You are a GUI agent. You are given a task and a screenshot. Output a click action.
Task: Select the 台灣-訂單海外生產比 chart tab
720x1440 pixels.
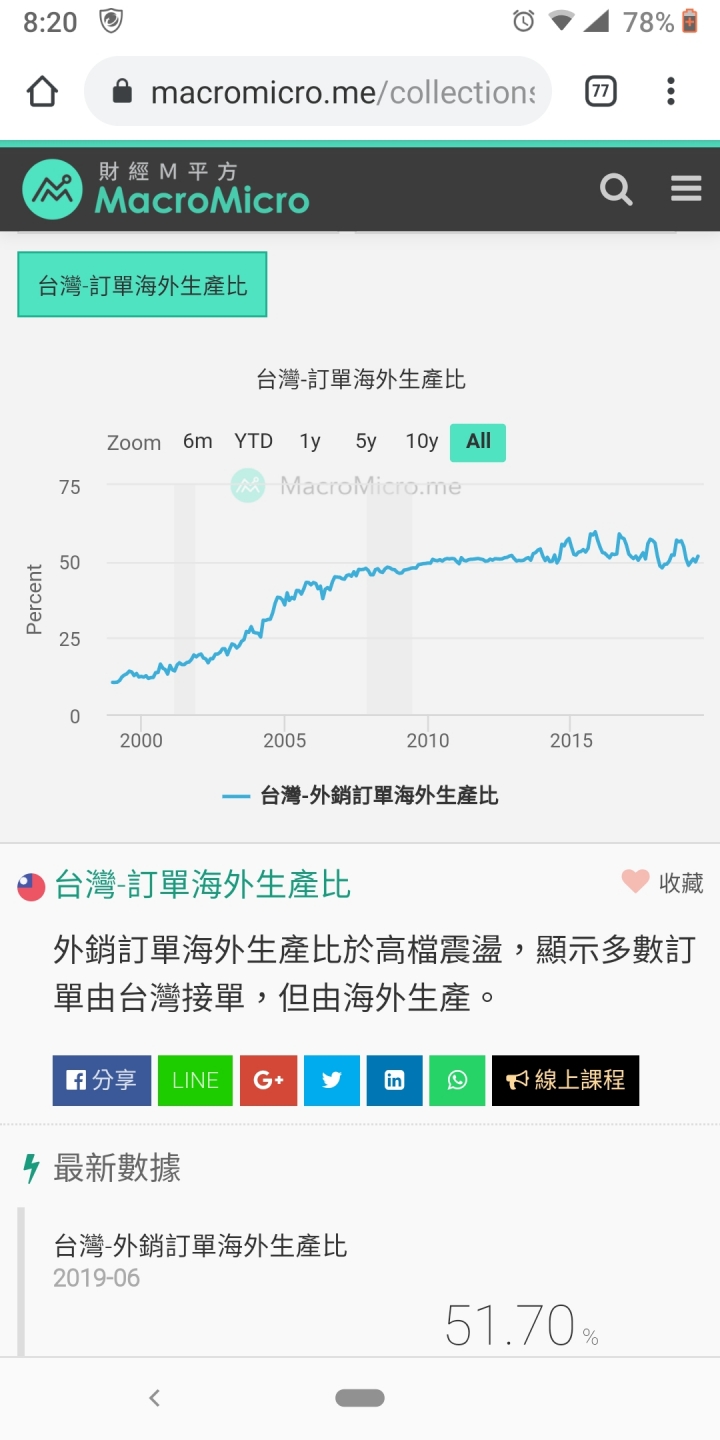(142, 285)
